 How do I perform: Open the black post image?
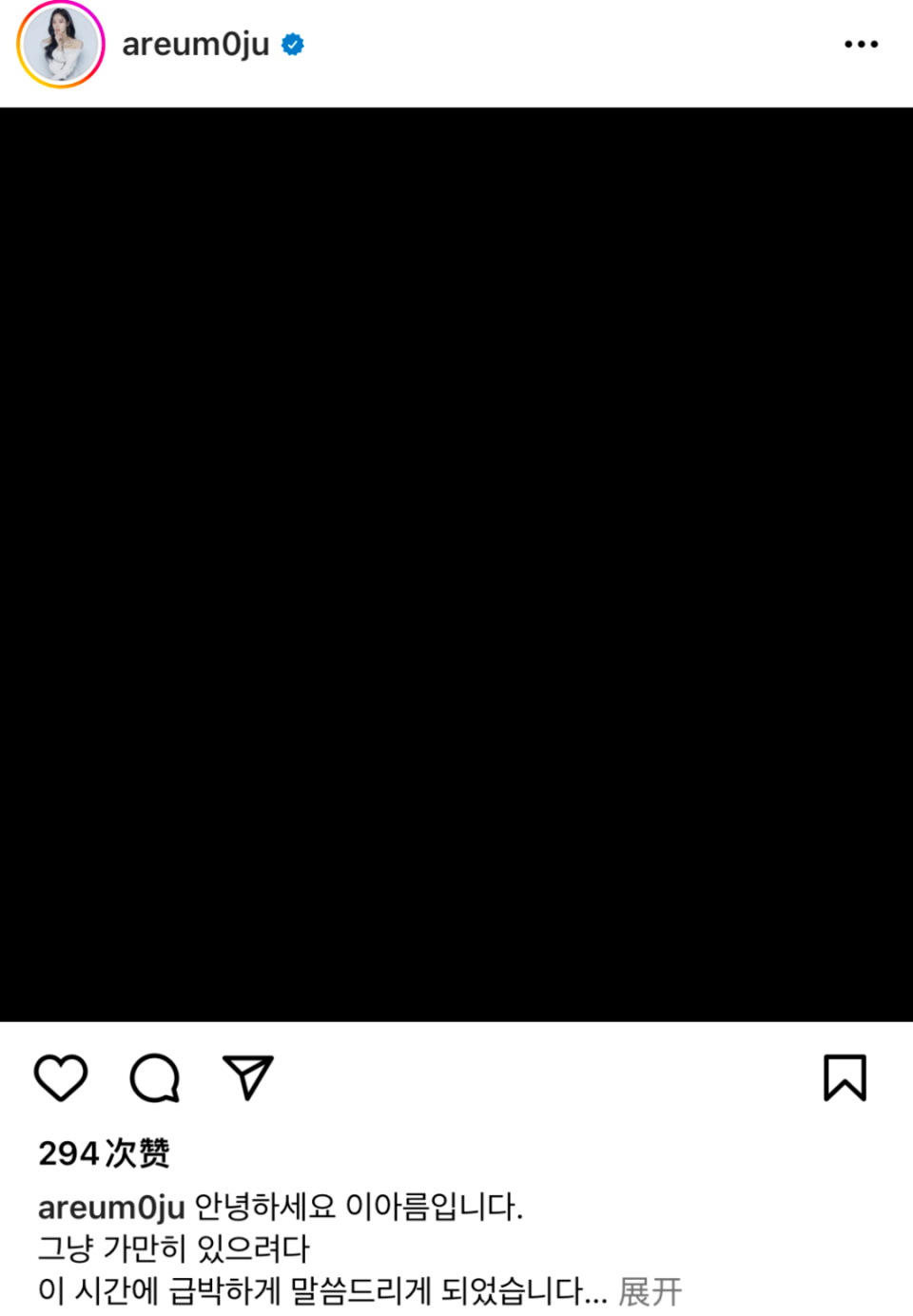coord(456,564)
